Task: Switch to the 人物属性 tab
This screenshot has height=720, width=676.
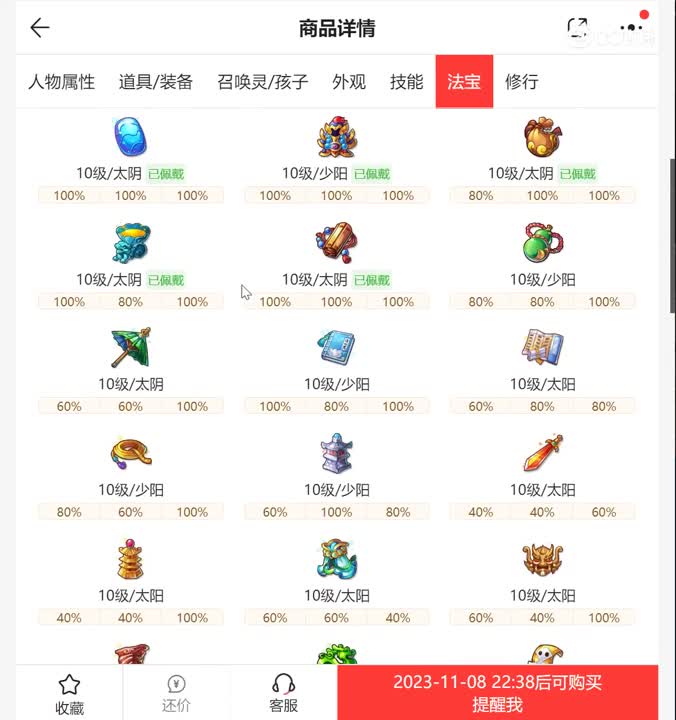Action: coord(61,82)
